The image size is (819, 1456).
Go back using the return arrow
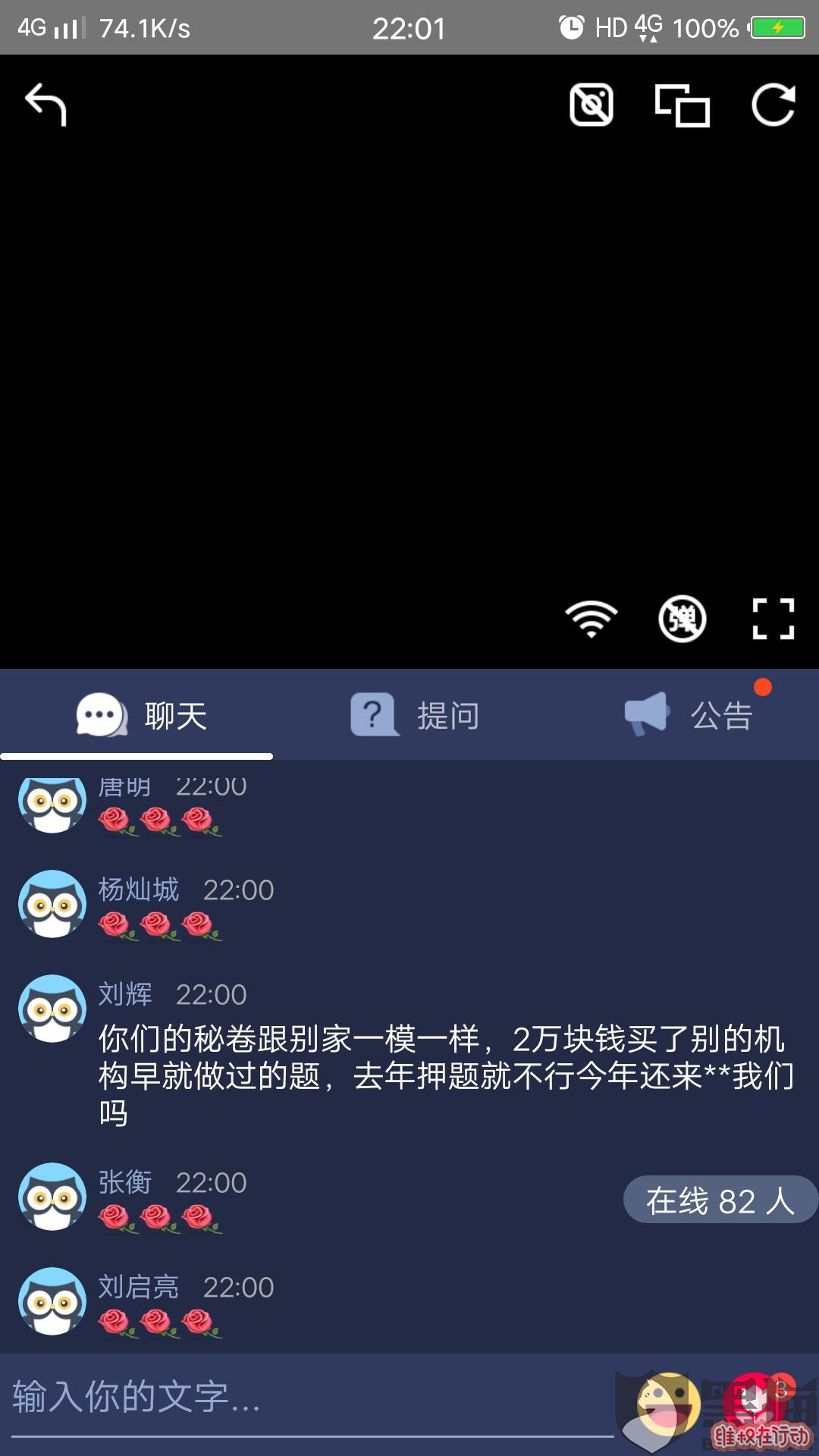[46, 105]
